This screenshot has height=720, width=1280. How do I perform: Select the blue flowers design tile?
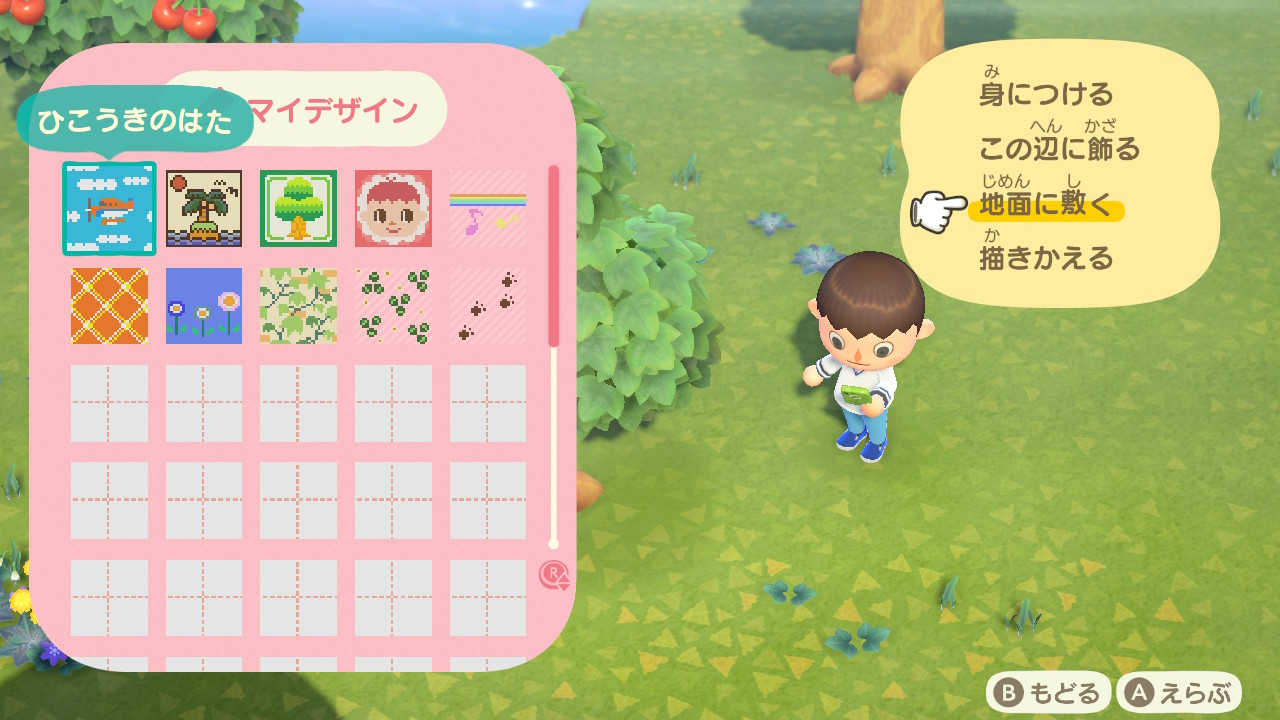204,306
